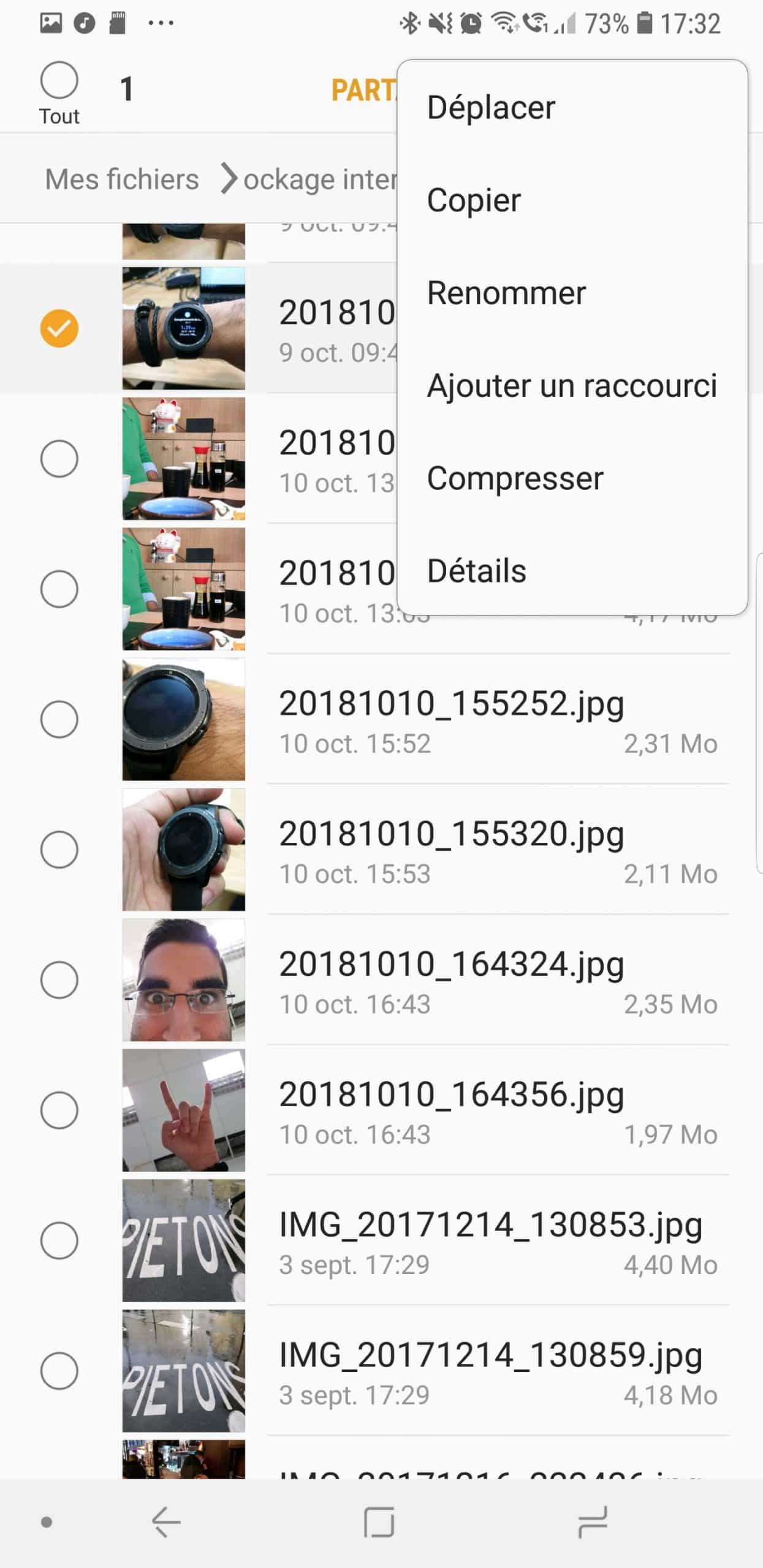Tap the system home button
Image resolution: width=763 pixels, height=1568 pixels.
tap(379, 1522)
